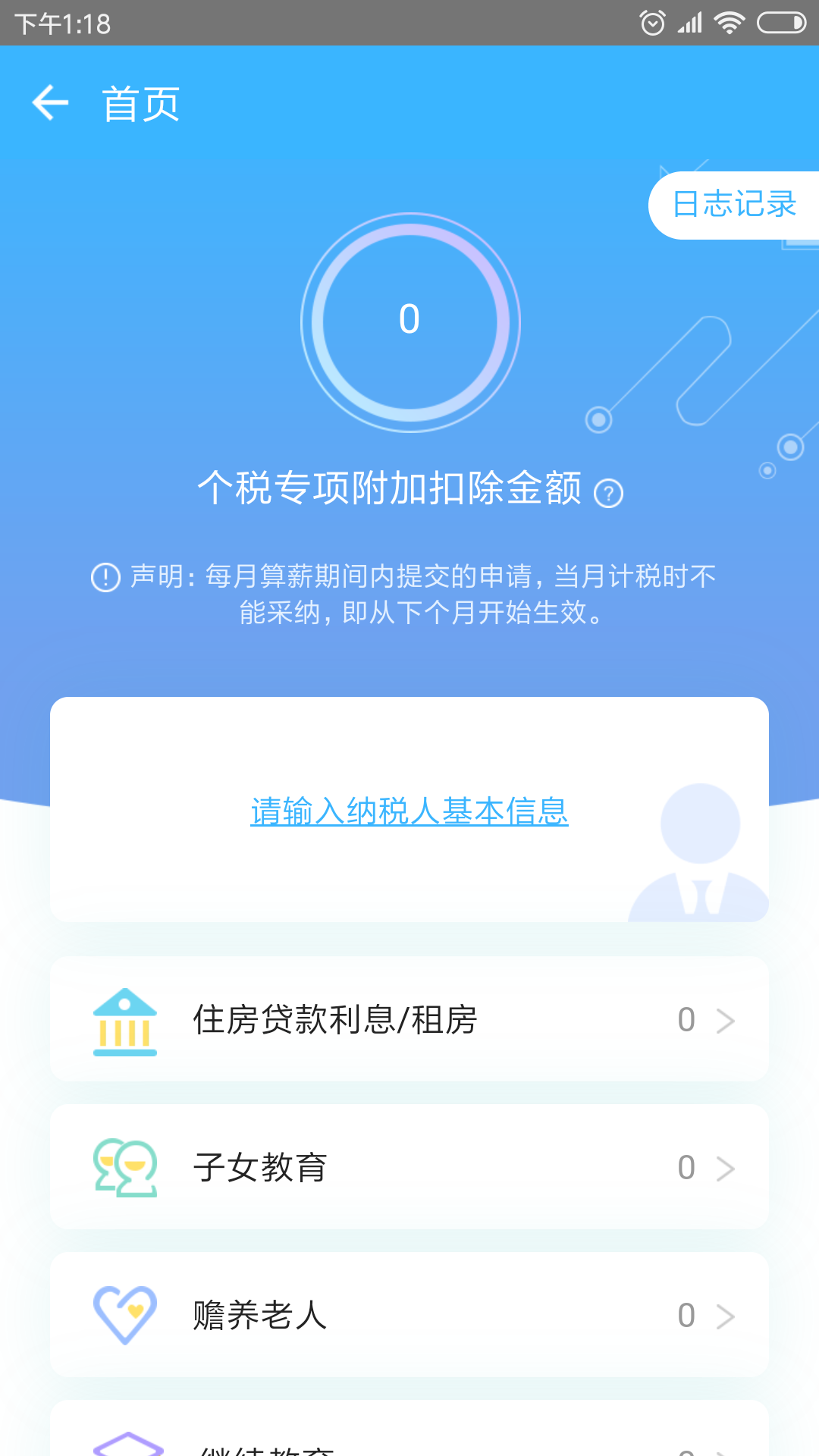This screenshot has height=1456, width=819.
Task: Tap the 声明 declaration info icon
Action: click(x=101, y=578)
